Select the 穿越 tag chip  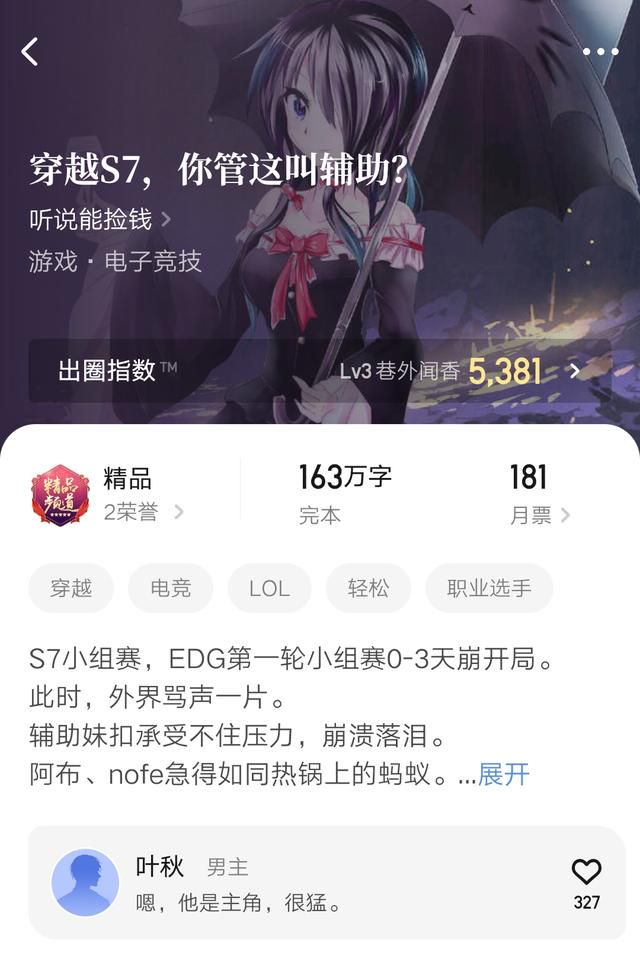pyautogui.click(x=71, y=588)
